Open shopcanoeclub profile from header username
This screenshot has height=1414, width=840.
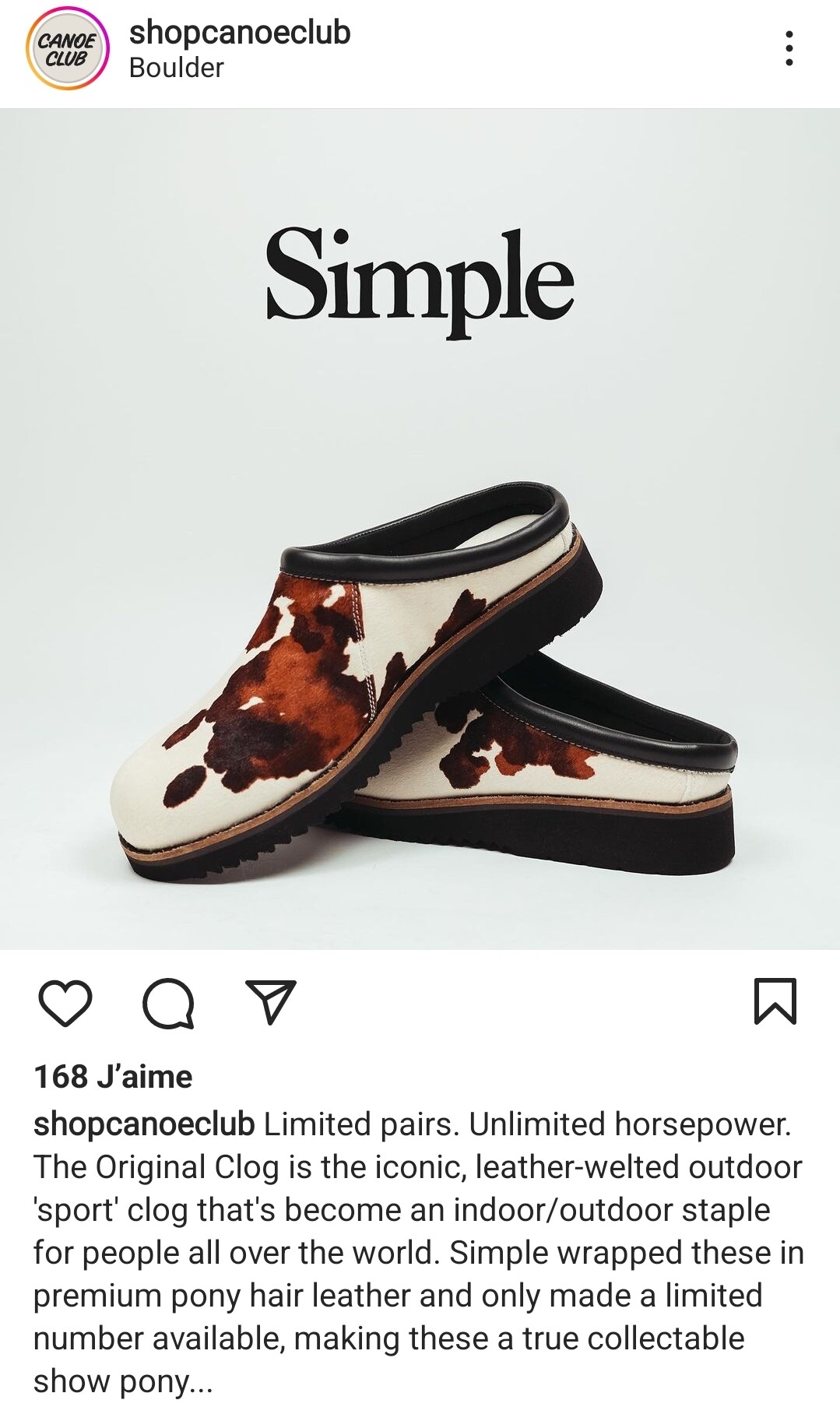[x=240, y=33]
